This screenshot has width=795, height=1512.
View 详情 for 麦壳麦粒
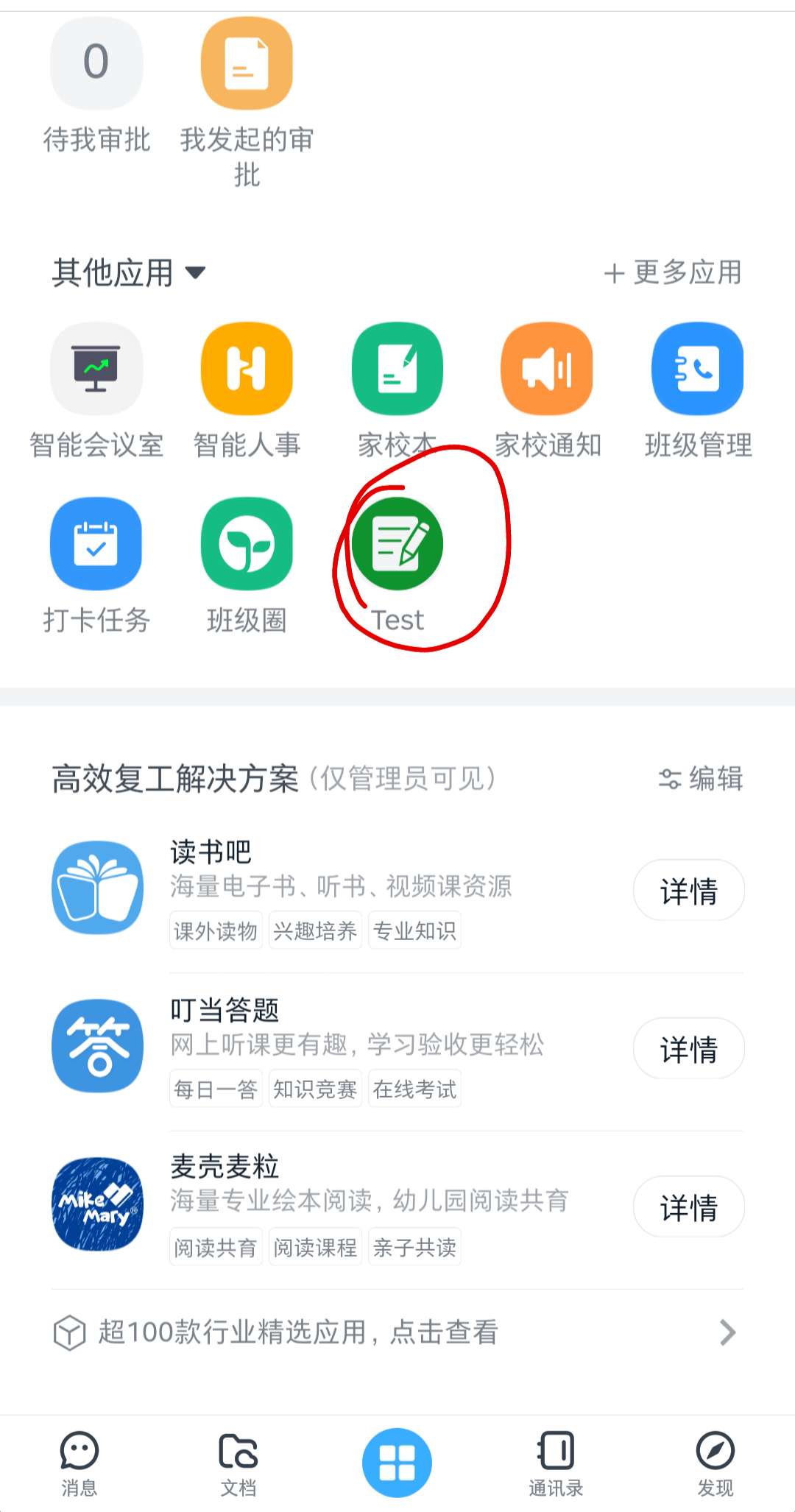[x=688, y=1207]
